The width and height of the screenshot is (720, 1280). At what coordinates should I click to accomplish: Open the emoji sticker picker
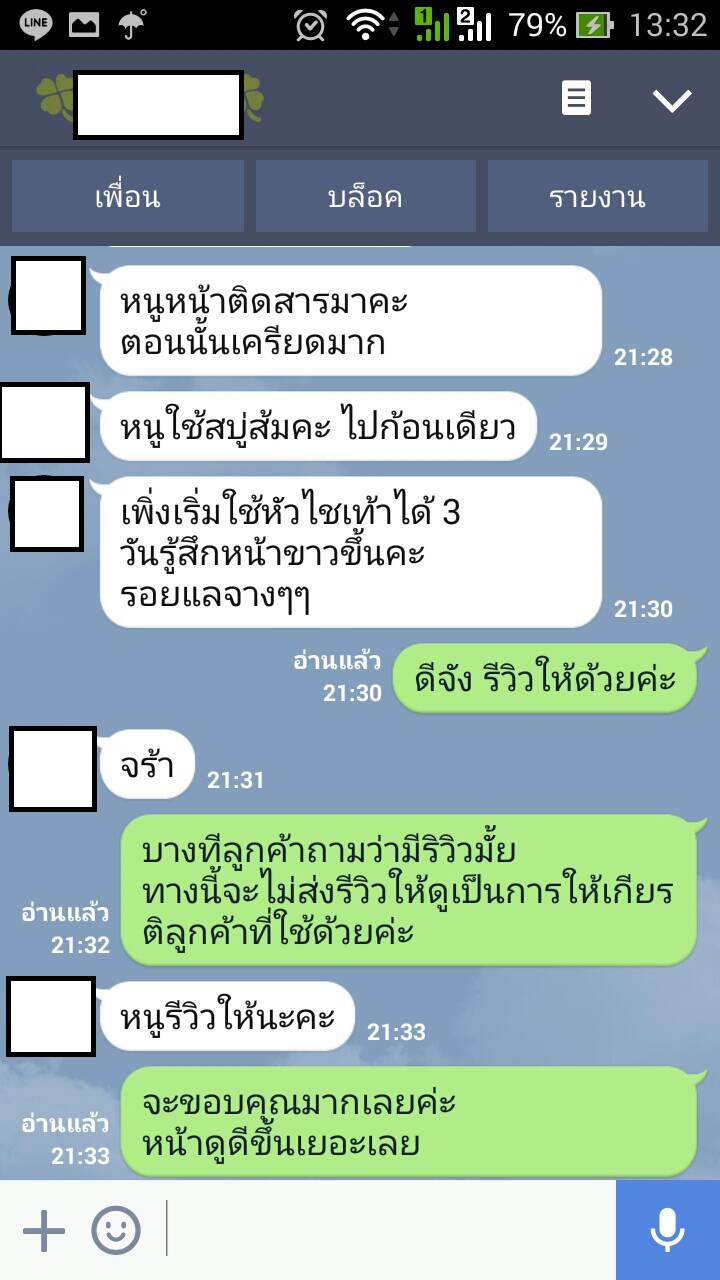pos(116,1230)
